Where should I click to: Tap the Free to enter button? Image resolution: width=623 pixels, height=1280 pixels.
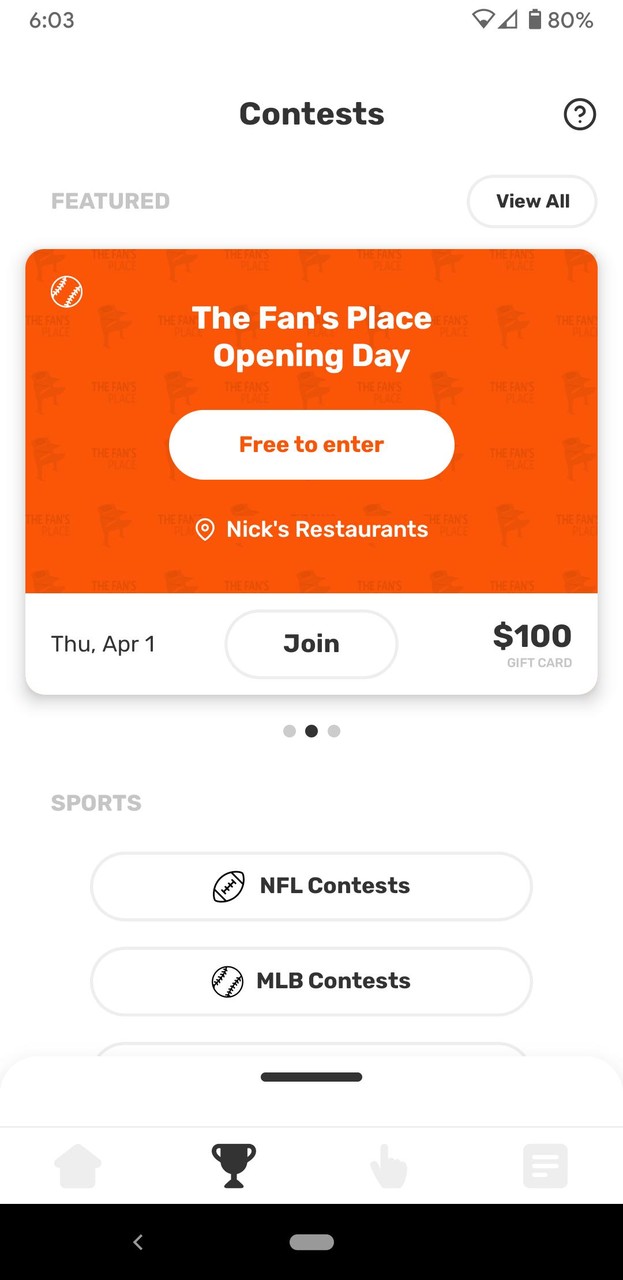click(x=311, y=444)
